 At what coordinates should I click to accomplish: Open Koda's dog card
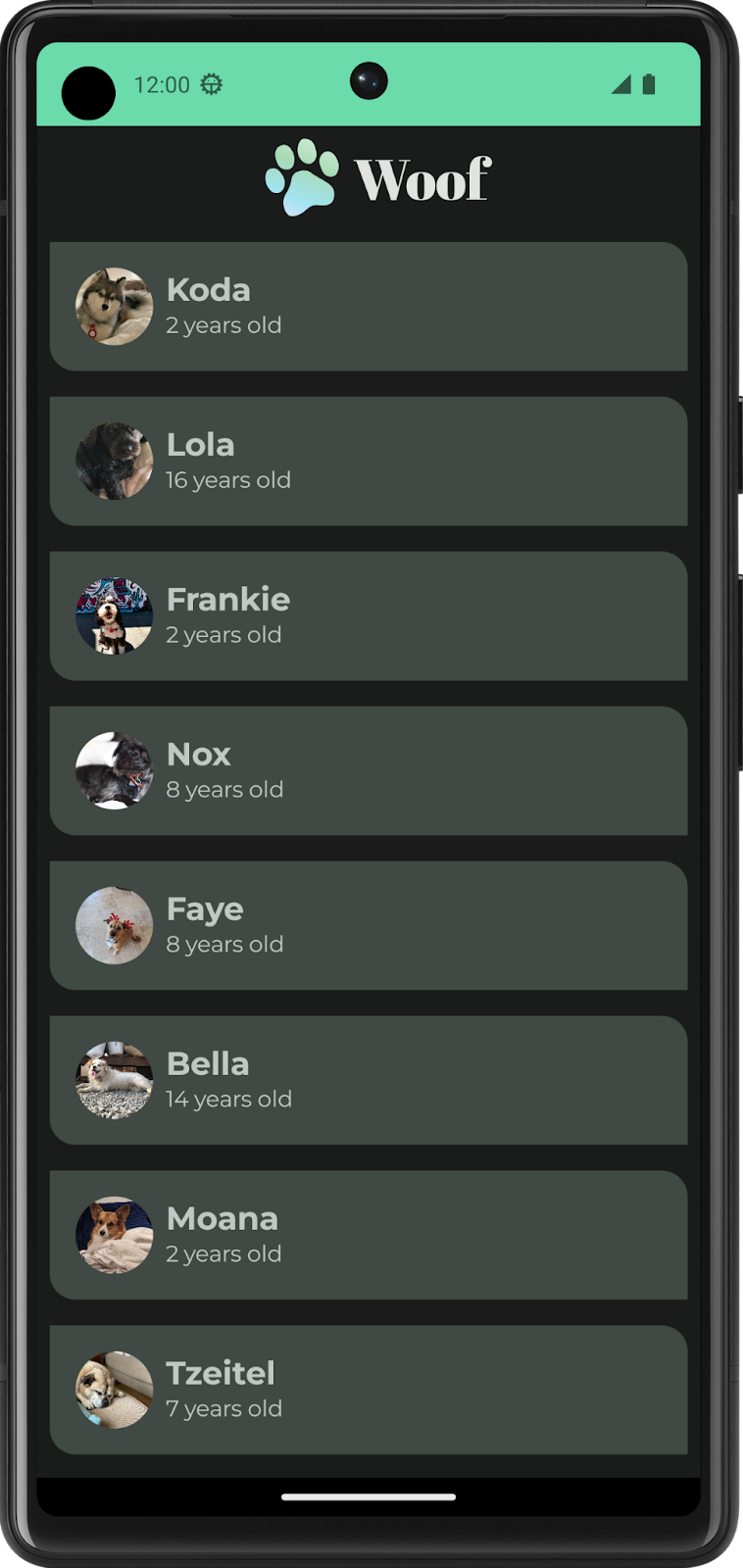coord(369,307)
